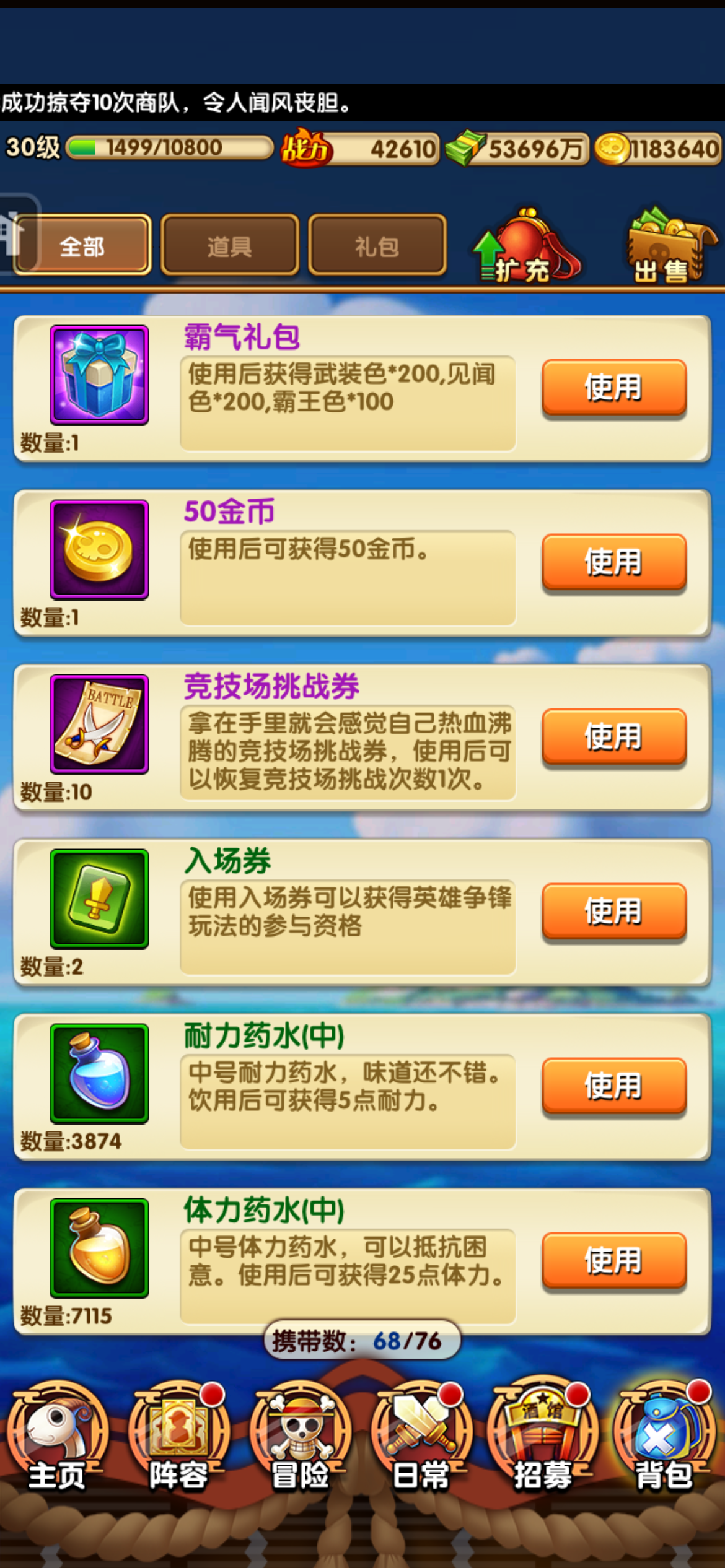Switch to the 礼包 tab

[377, 246]
